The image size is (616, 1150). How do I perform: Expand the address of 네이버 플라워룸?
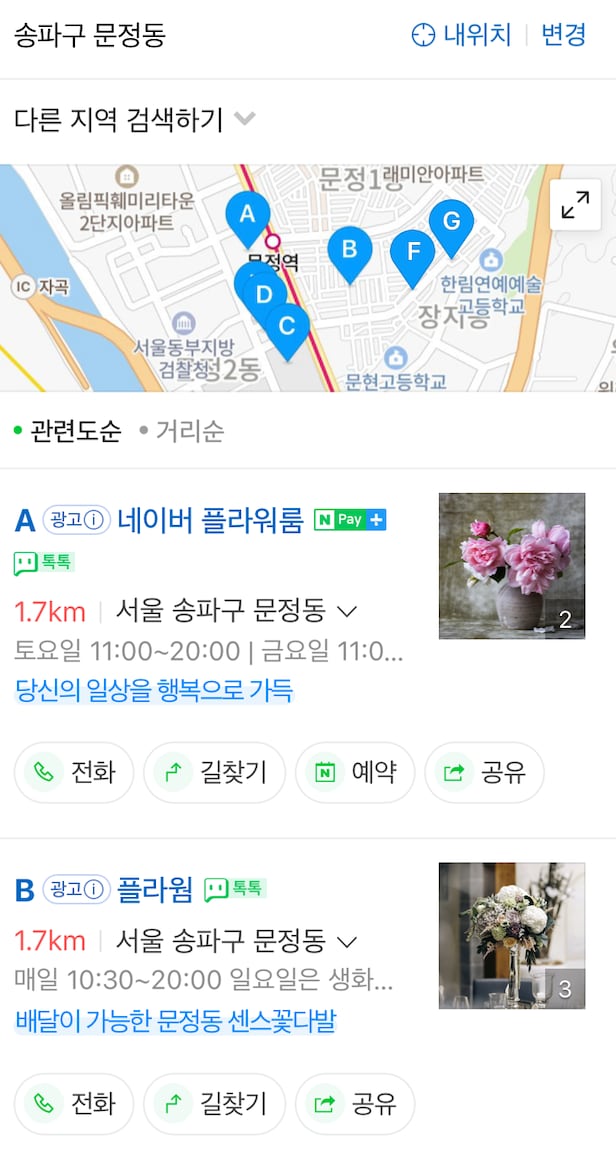[347, 610]
